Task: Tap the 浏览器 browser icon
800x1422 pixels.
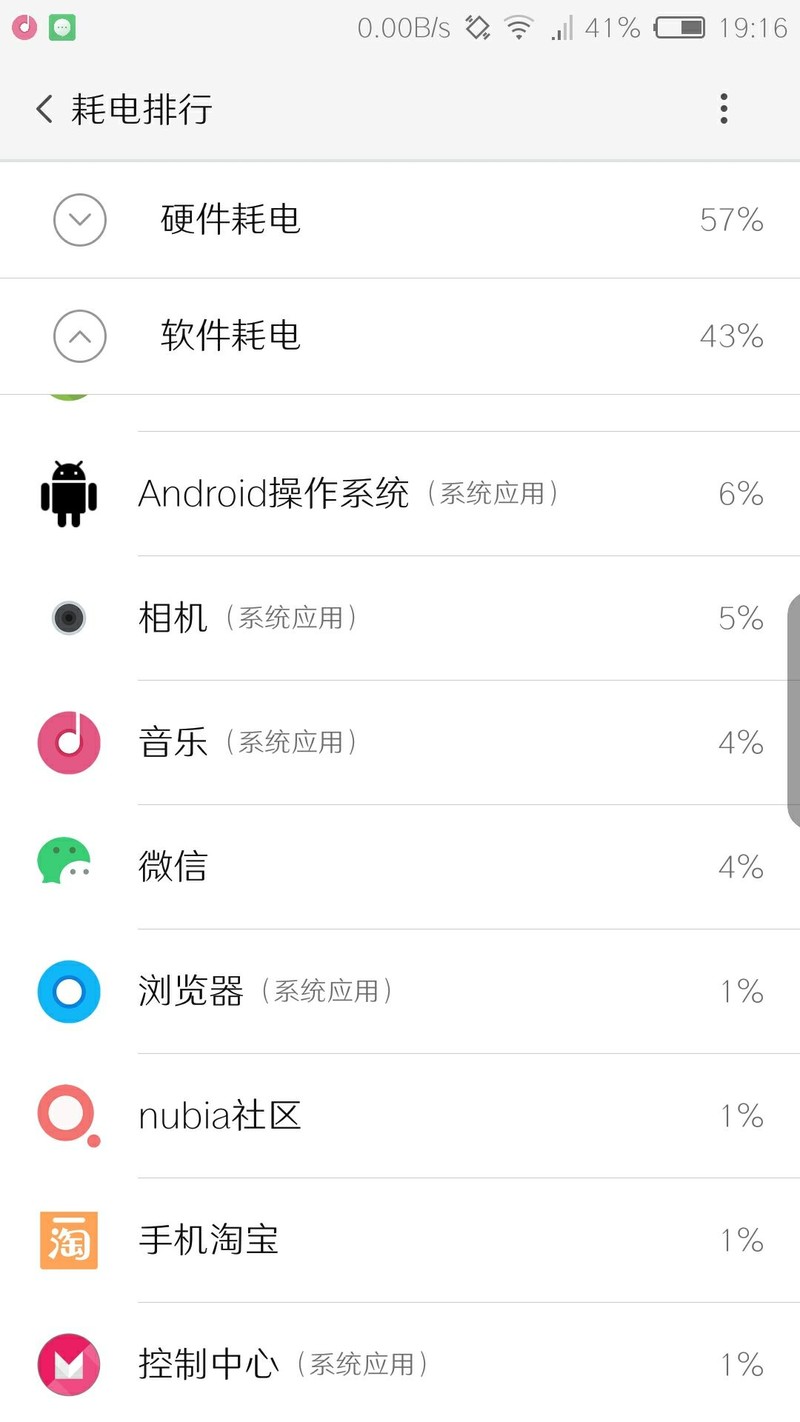Action: (67, 991)
